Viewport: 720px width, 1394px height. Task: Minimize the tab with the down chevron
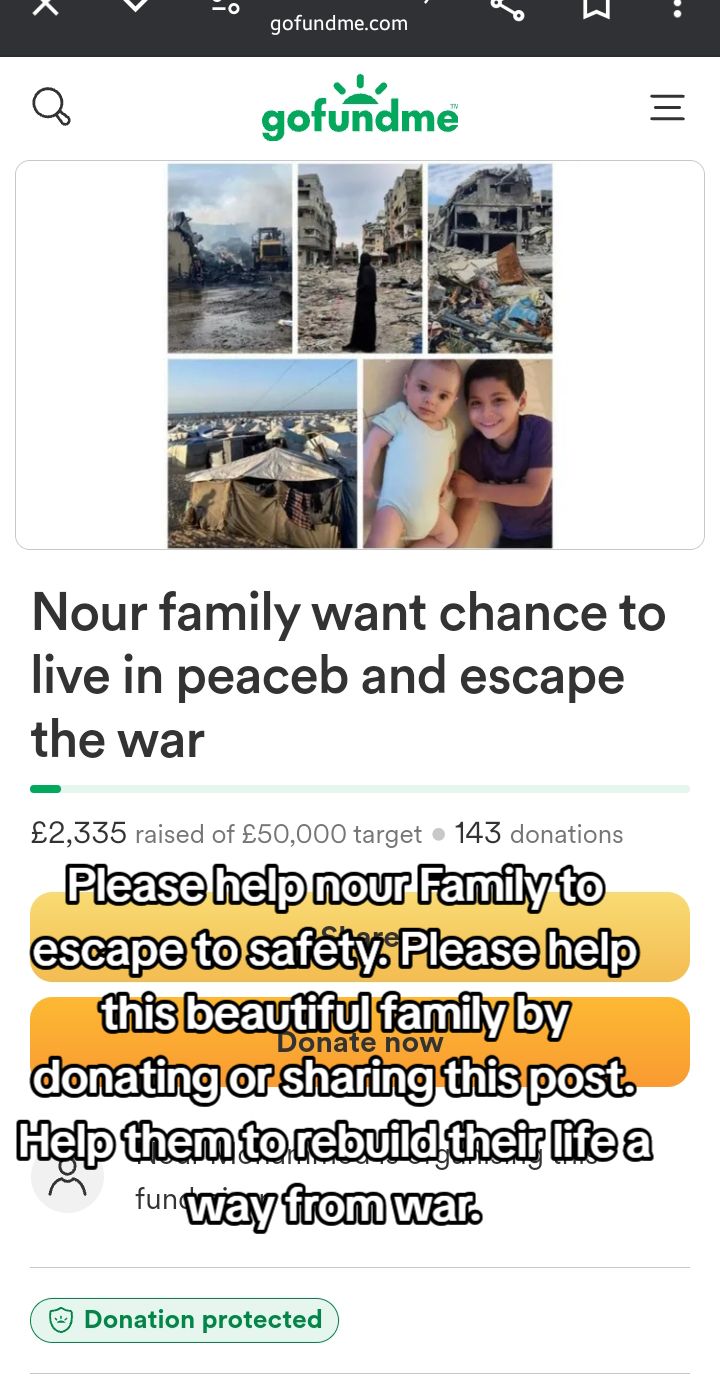[x=136, y=6]
